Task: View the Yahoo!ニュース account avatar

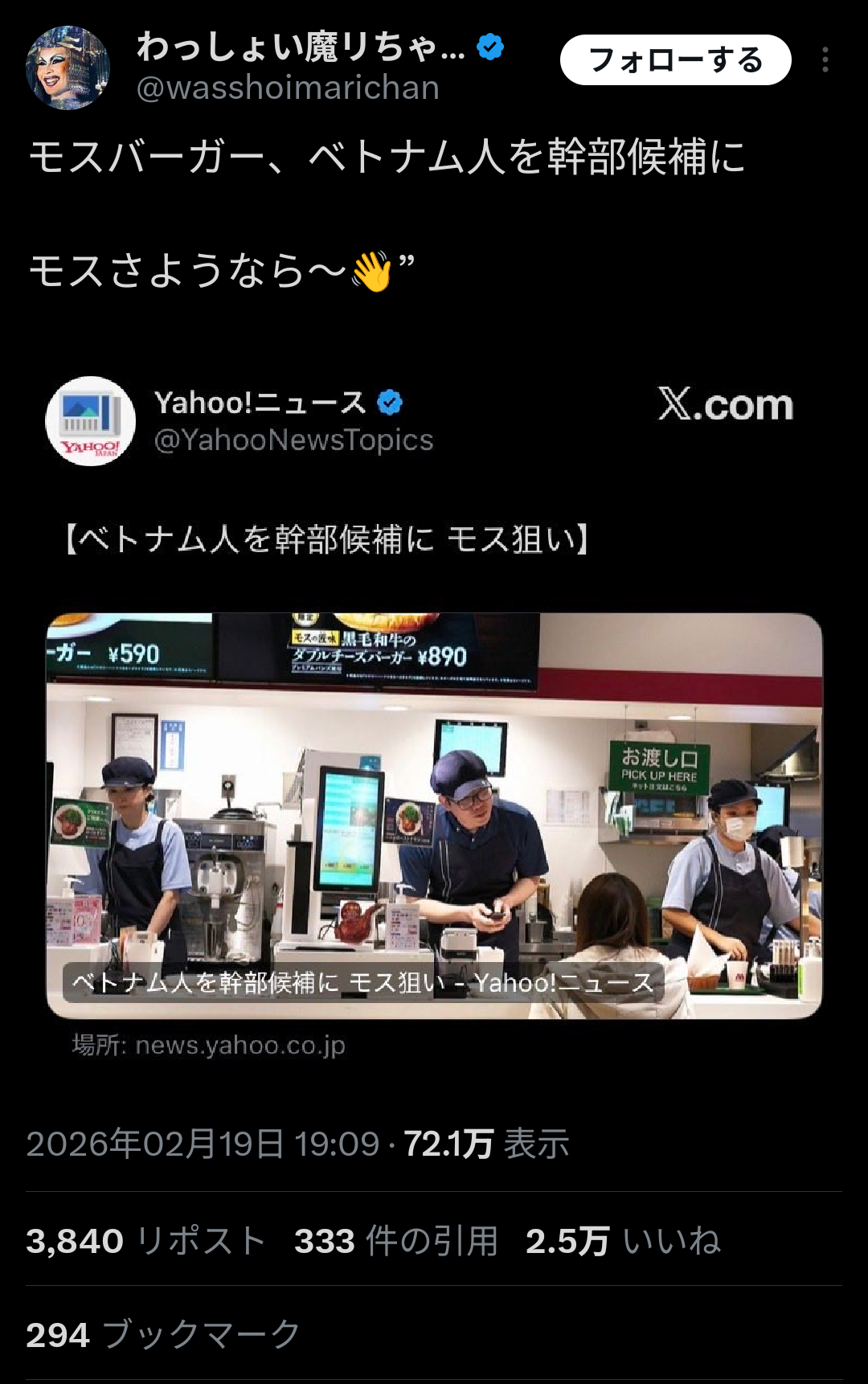Action: click(x=90, y=421)
